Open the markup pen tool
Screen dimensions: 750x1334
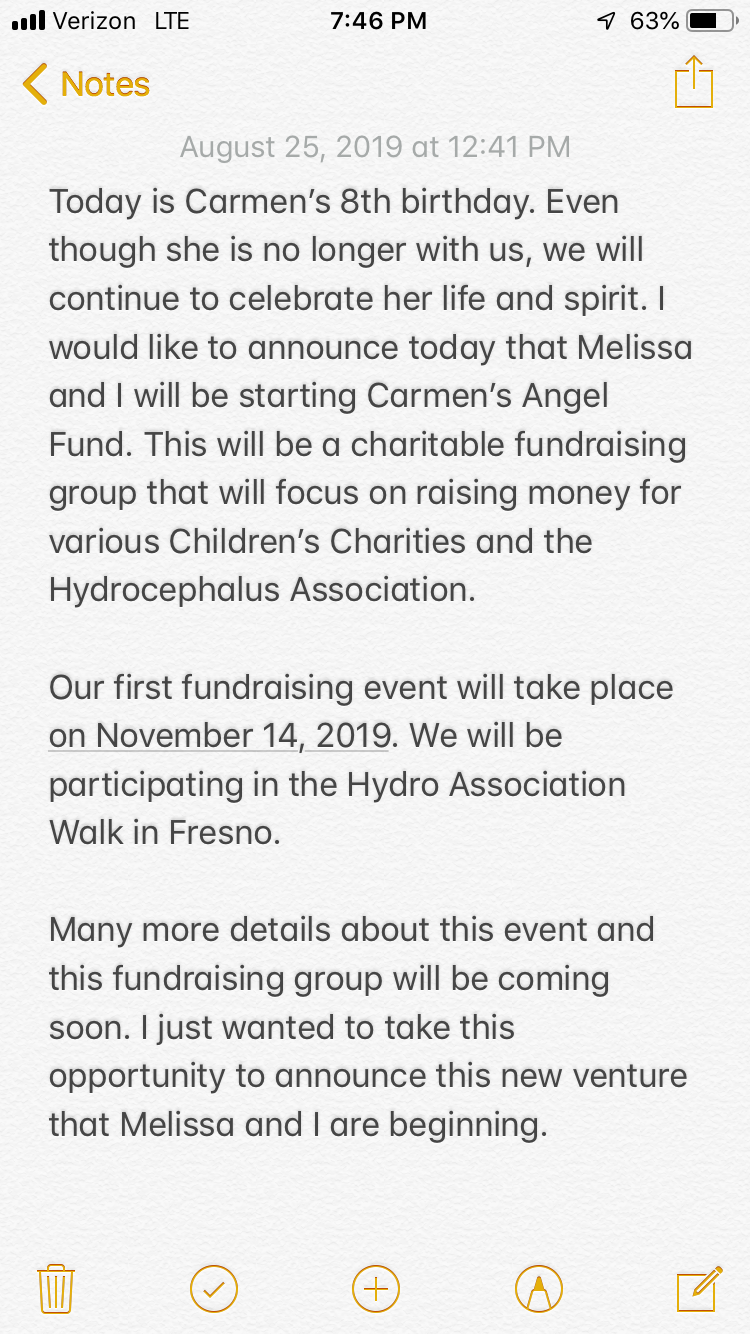538,1288
